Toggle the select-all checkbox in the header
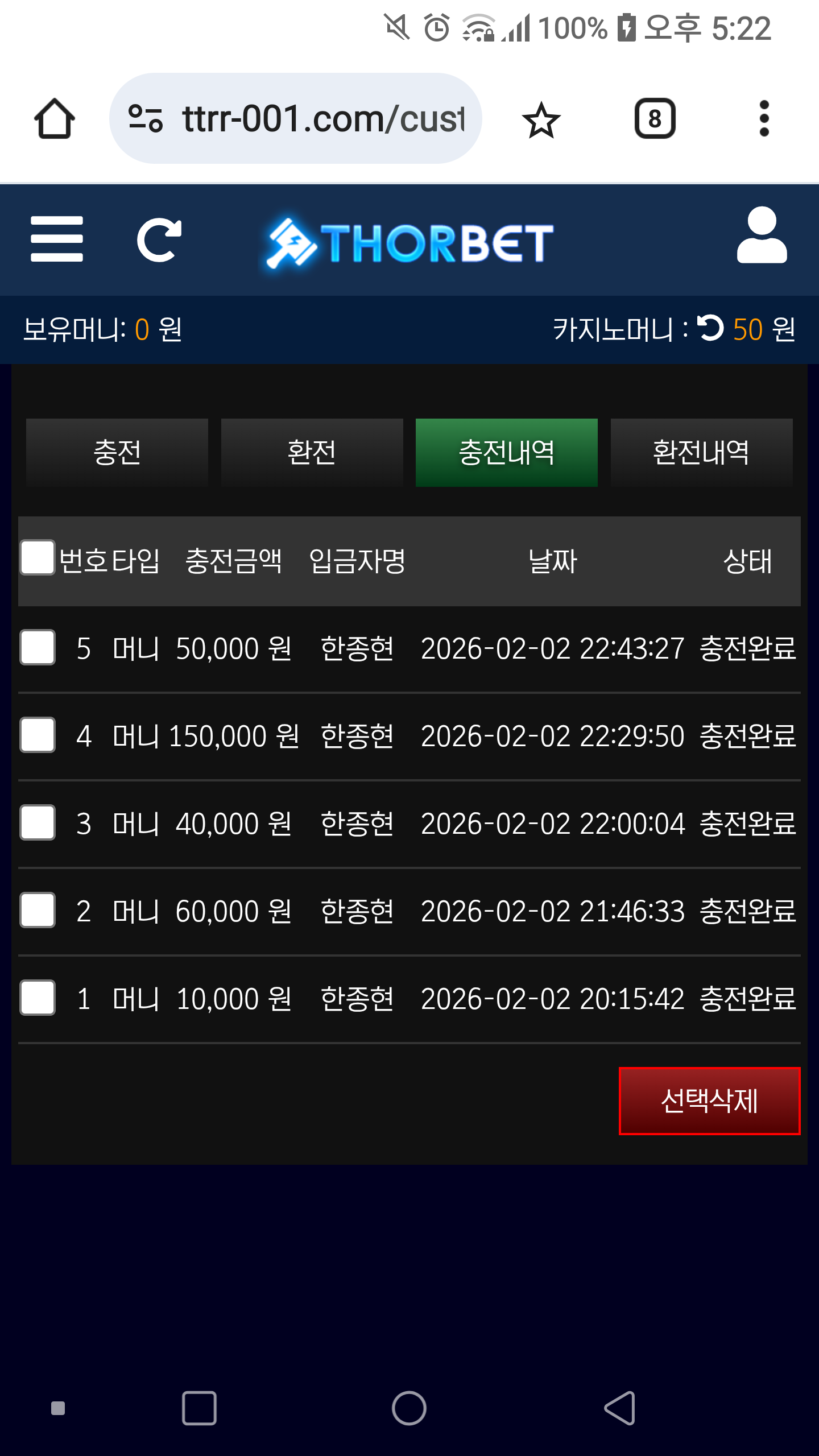 (x=38, y=557)
